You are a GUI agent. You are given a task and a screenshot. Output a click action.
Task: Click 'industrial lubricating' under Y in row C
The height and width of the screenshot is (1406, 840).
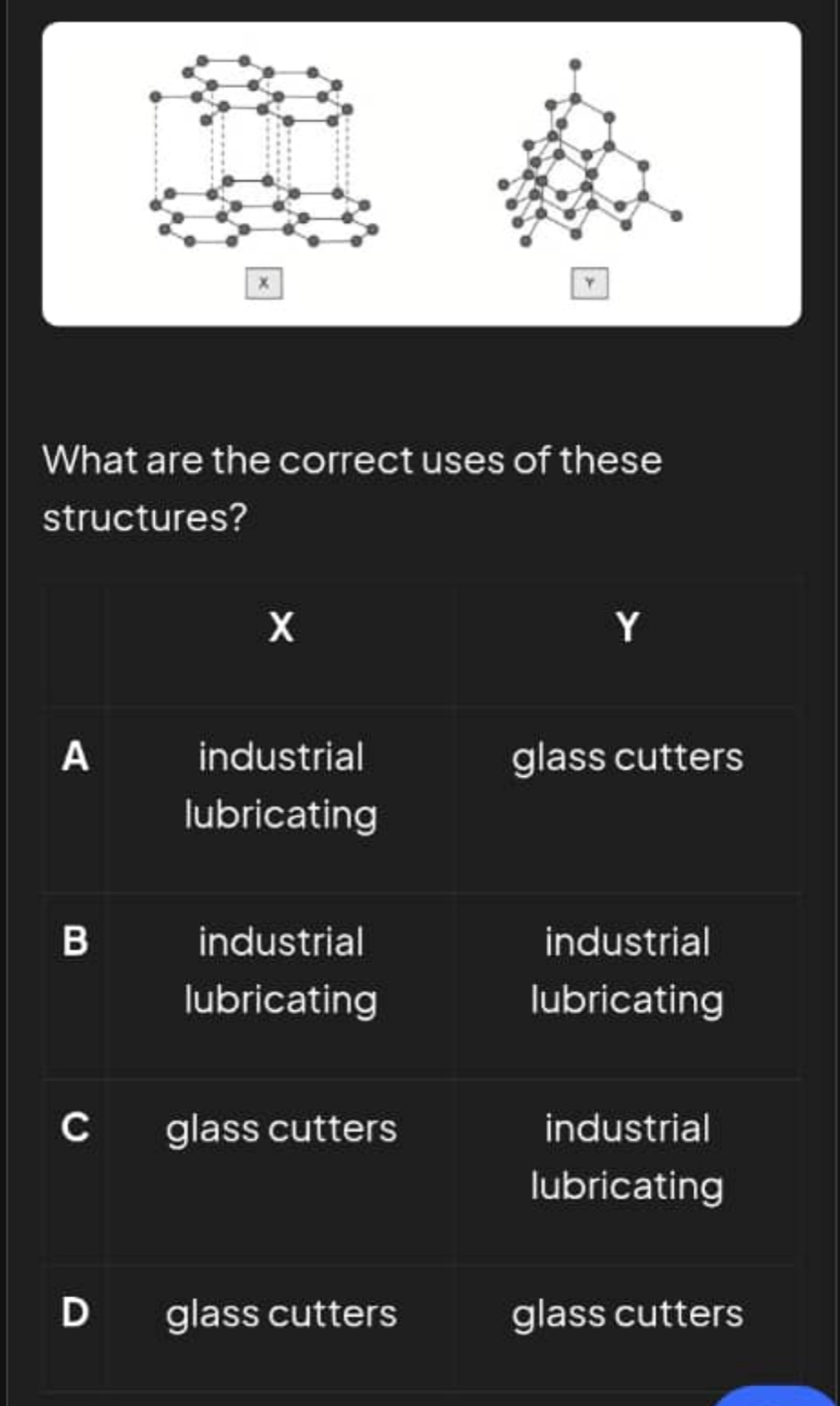(626, 1157)
